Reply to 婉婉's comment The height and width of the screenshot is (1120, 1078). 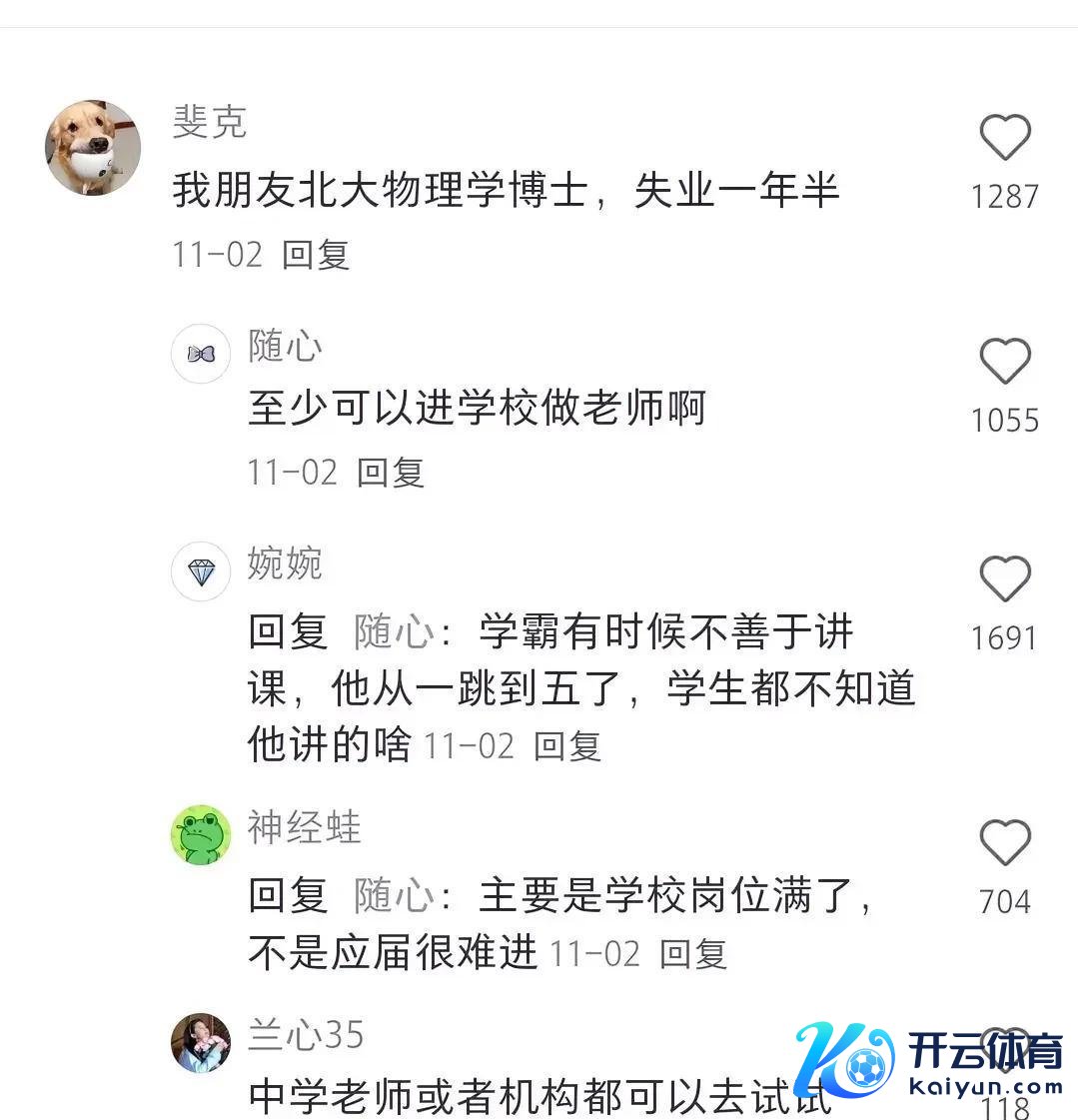click(567, 746)
